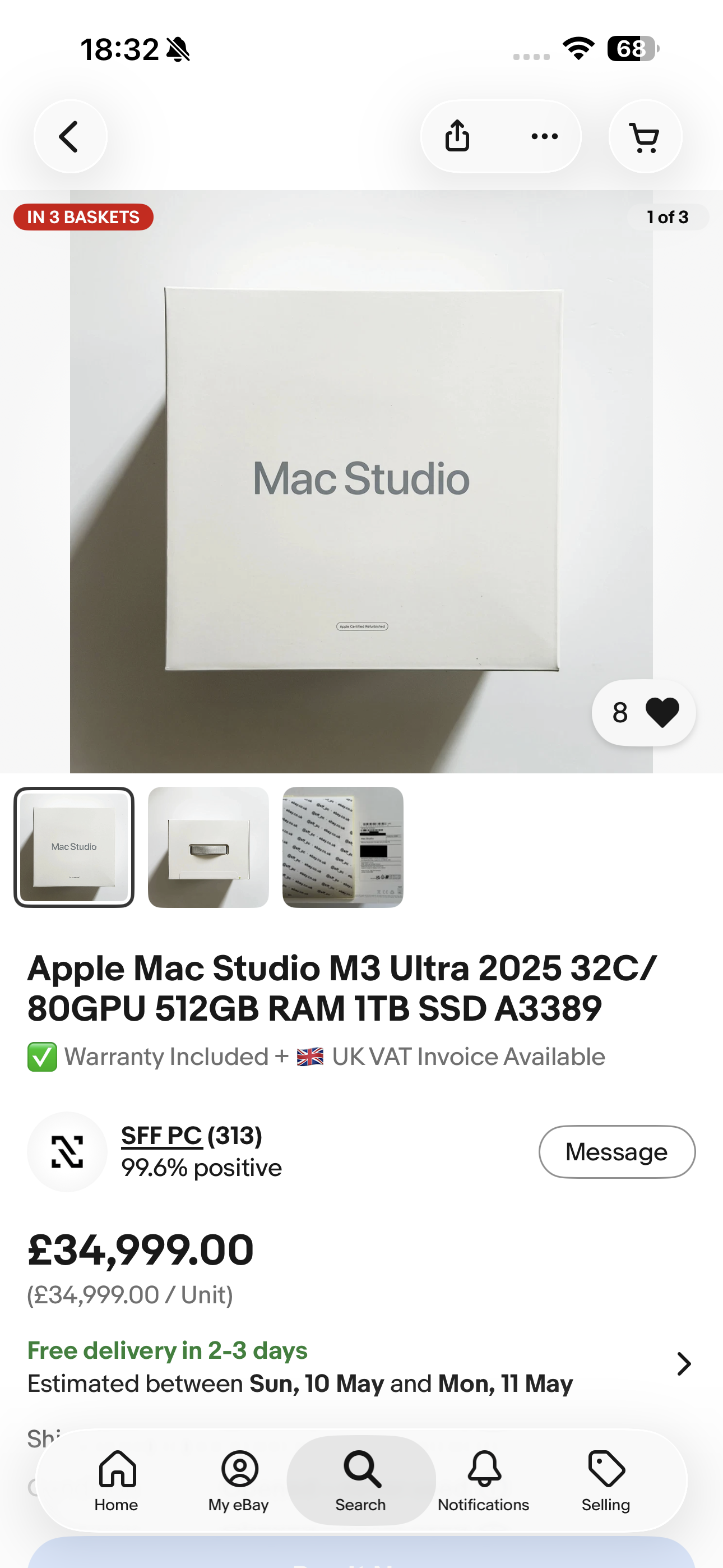The height and width of the screenshot is (1568, 723).
Task: Select the third thumbnail with label sticker
Action: [342, 847]
